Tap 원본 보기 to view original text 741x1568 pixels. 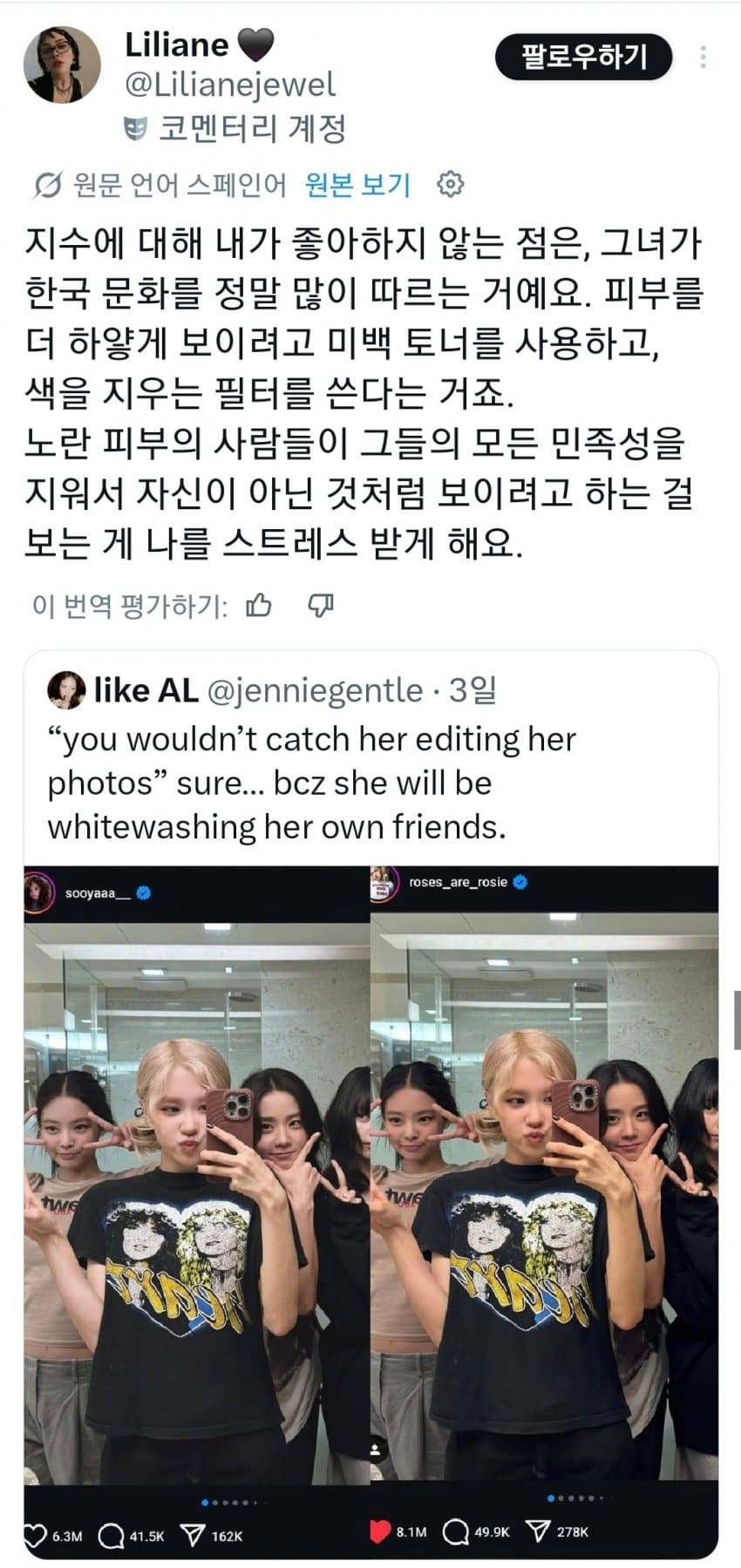coord(357,184)
